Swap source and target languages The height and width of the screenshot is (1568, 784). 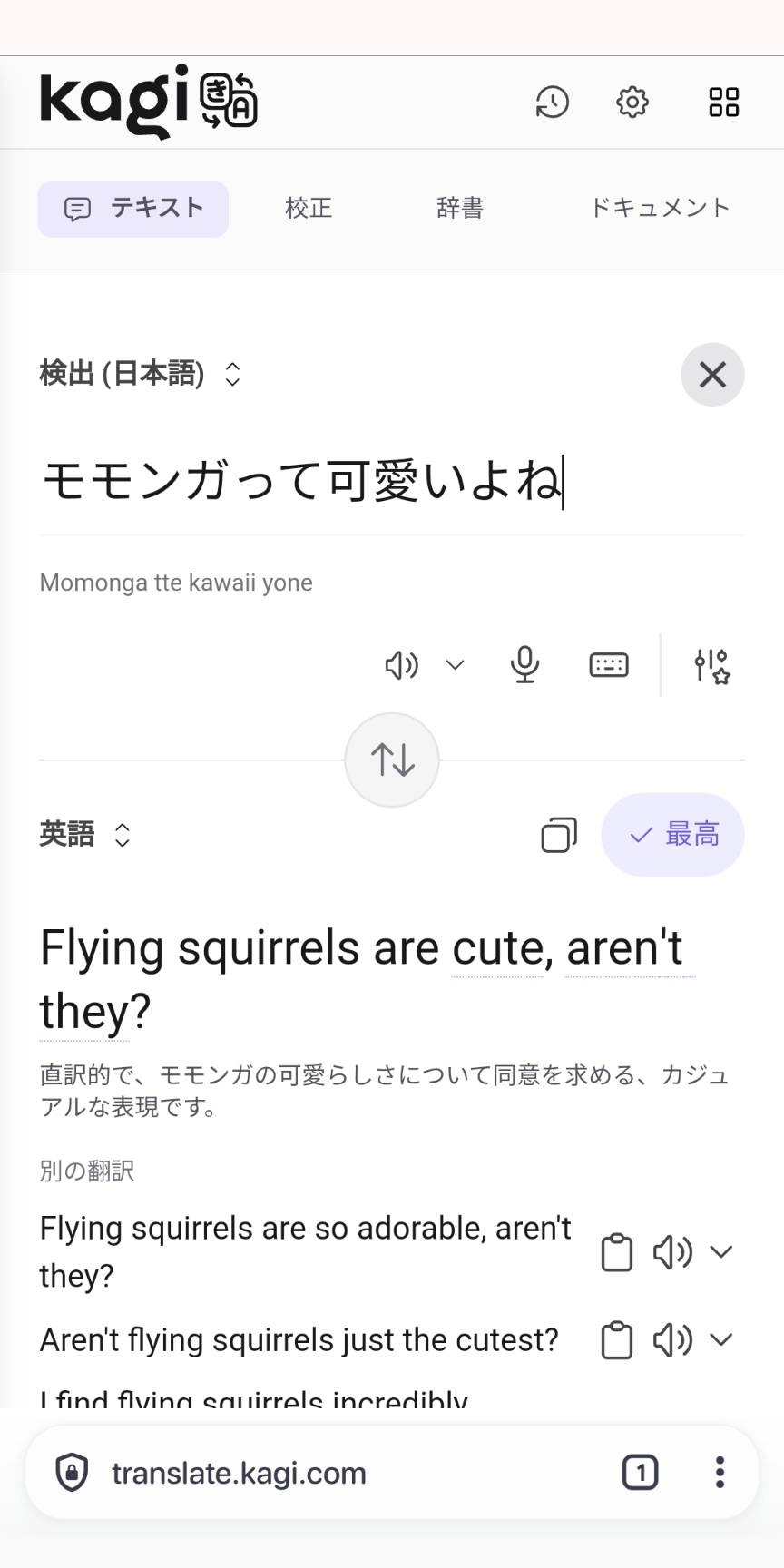point(392,760)
